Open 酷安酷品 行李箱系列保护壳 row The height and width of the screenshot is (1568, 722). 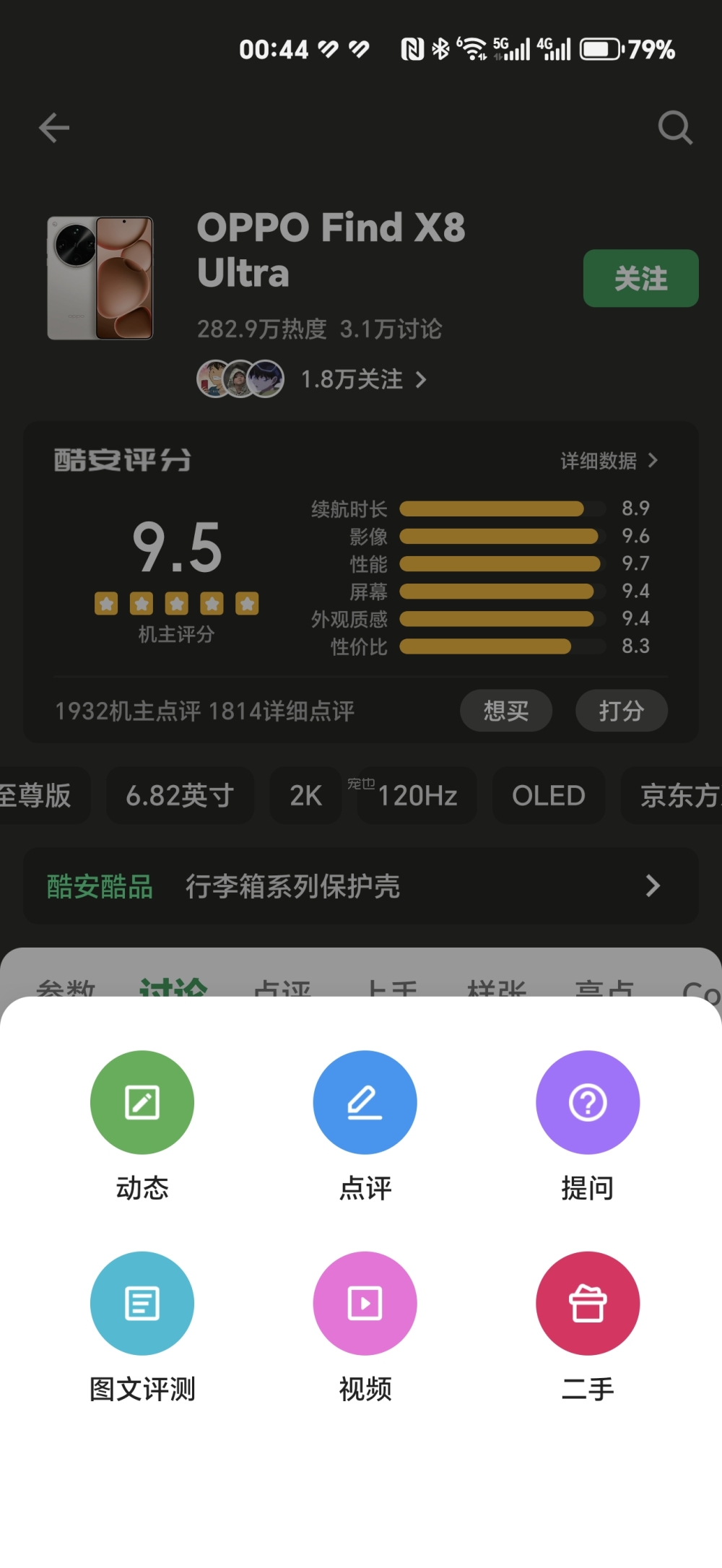(360, 886)
